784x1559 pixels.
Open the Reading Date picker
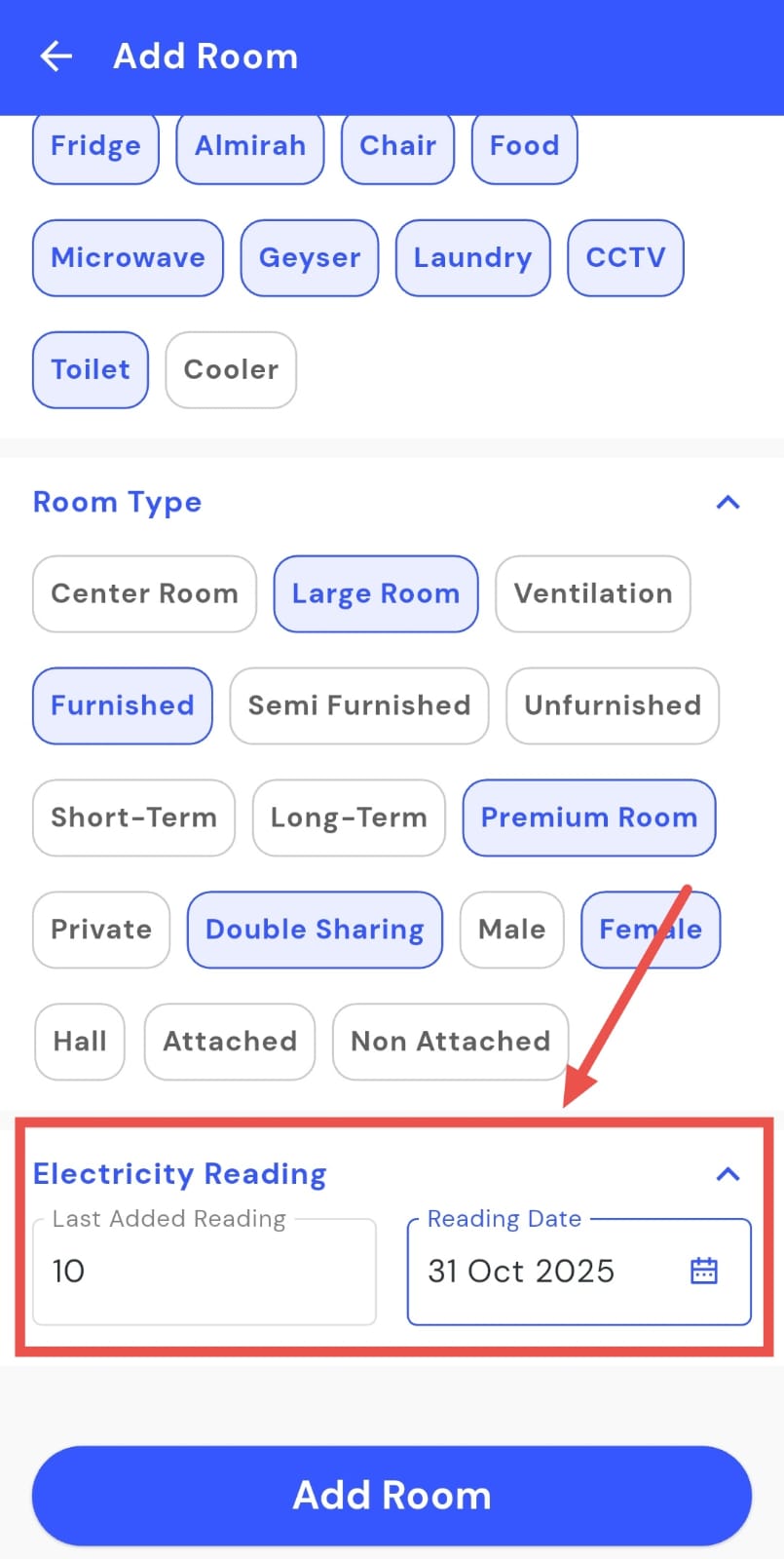click(703, 1272)
